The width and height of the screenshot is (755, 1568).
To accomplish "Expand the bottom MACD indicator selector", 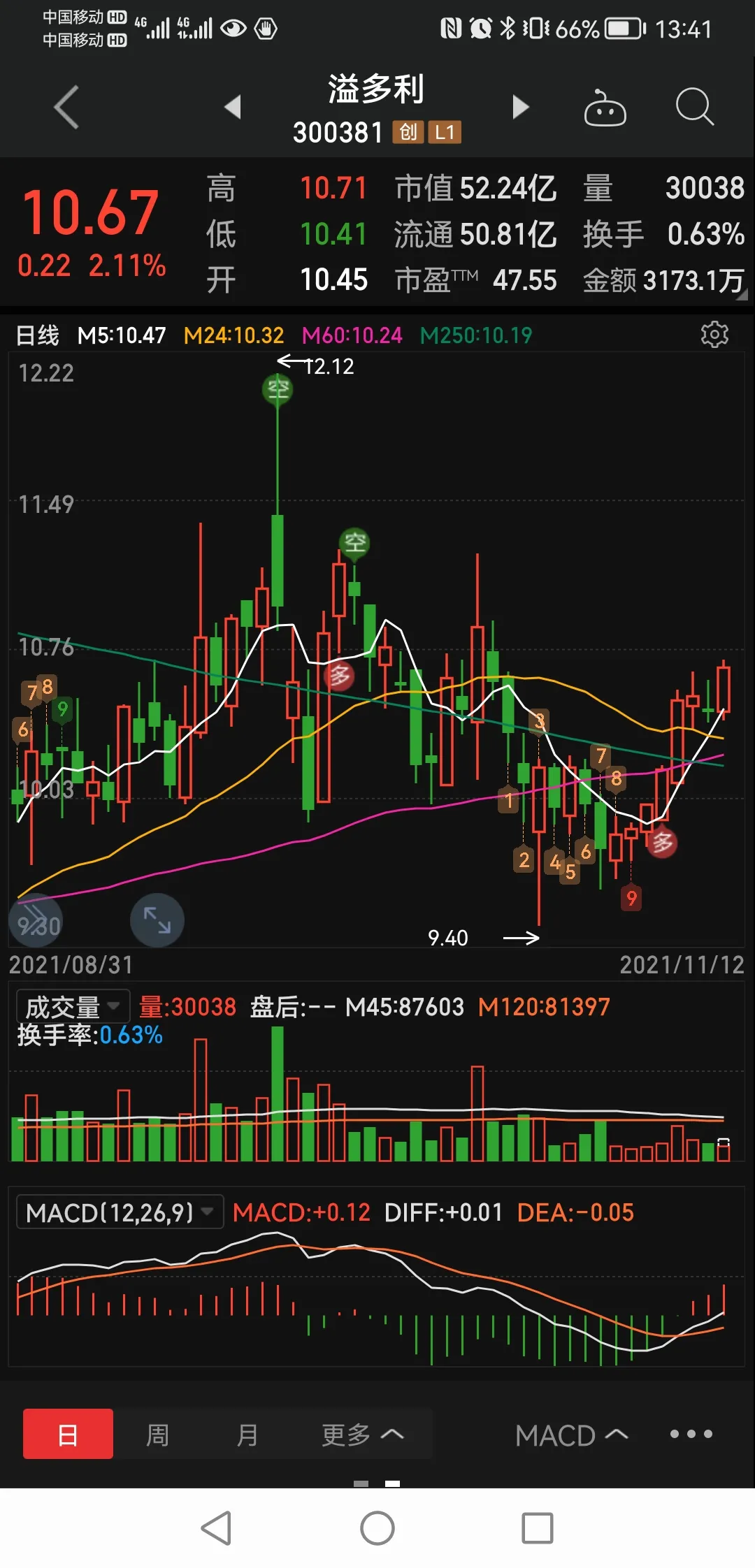I will tap(571, 1435).
